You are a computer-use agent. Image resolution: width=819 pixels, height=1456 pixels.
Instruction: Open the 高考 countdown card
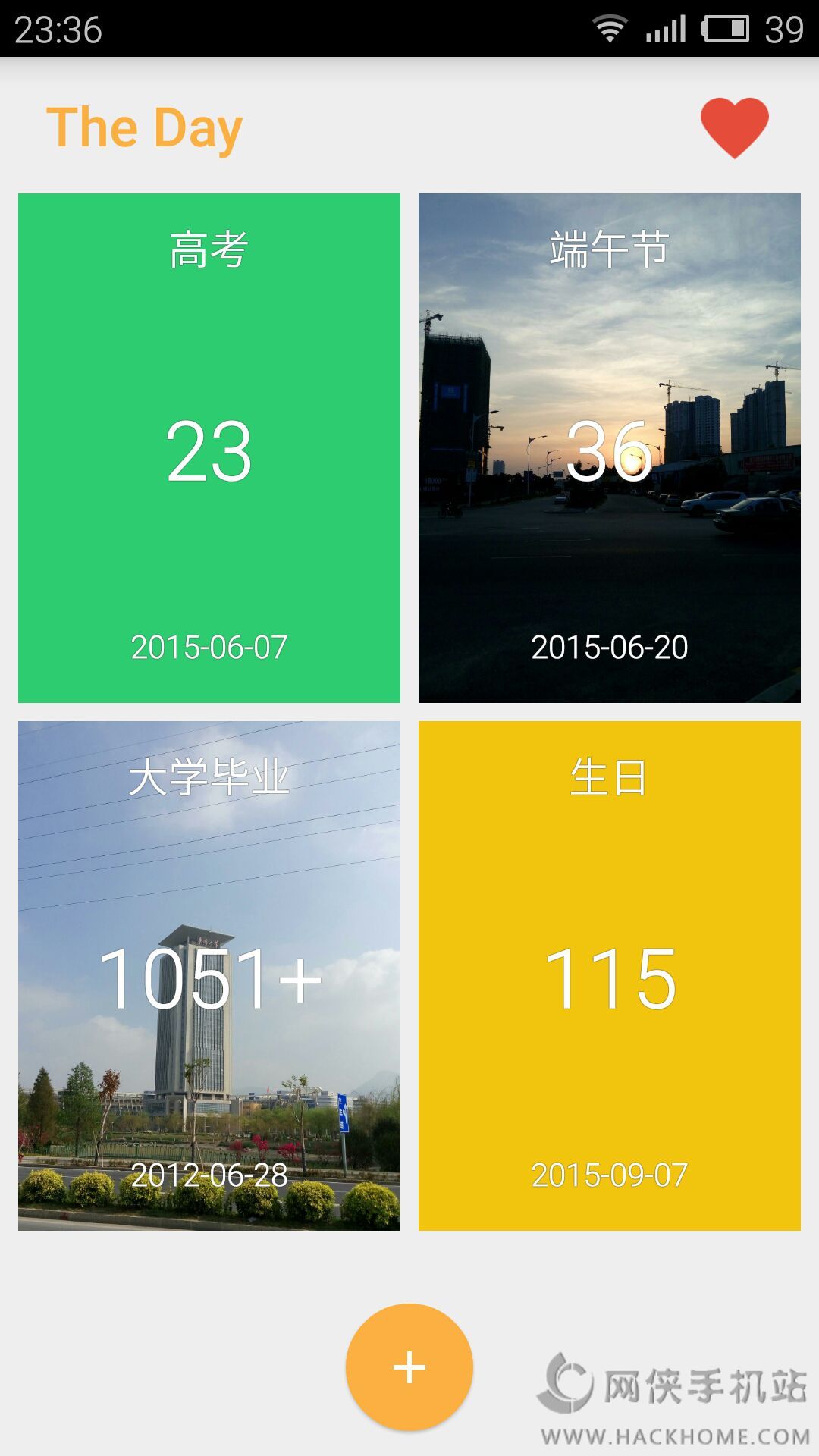coord(209,447)
